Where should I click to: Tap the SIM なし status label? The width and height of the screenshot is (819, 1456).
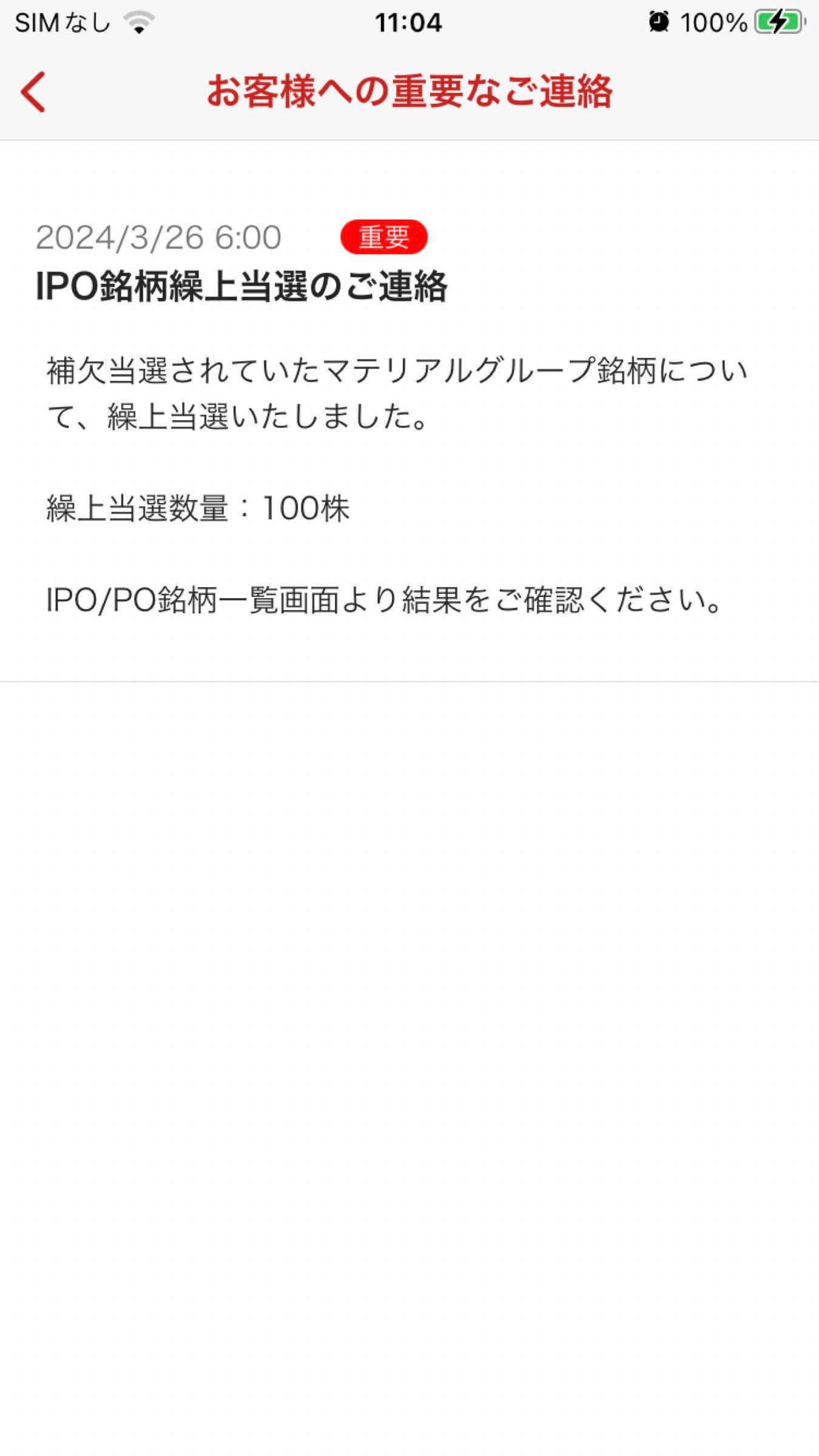pos(61,22)
